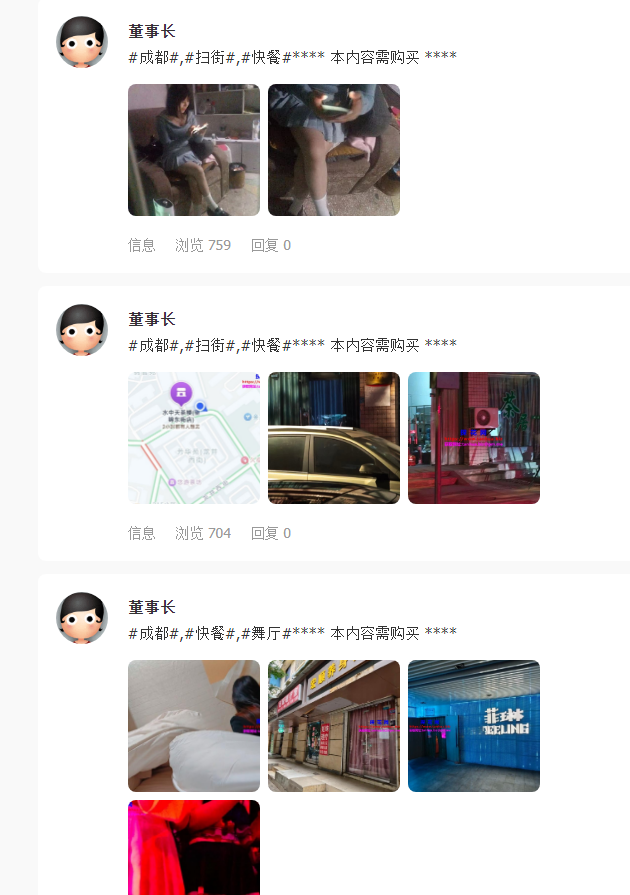The width and height of the screenshot is (630, 895).
Task: Tap 董事长's avatar on the #舞厅 post
Action: point(82,618)
